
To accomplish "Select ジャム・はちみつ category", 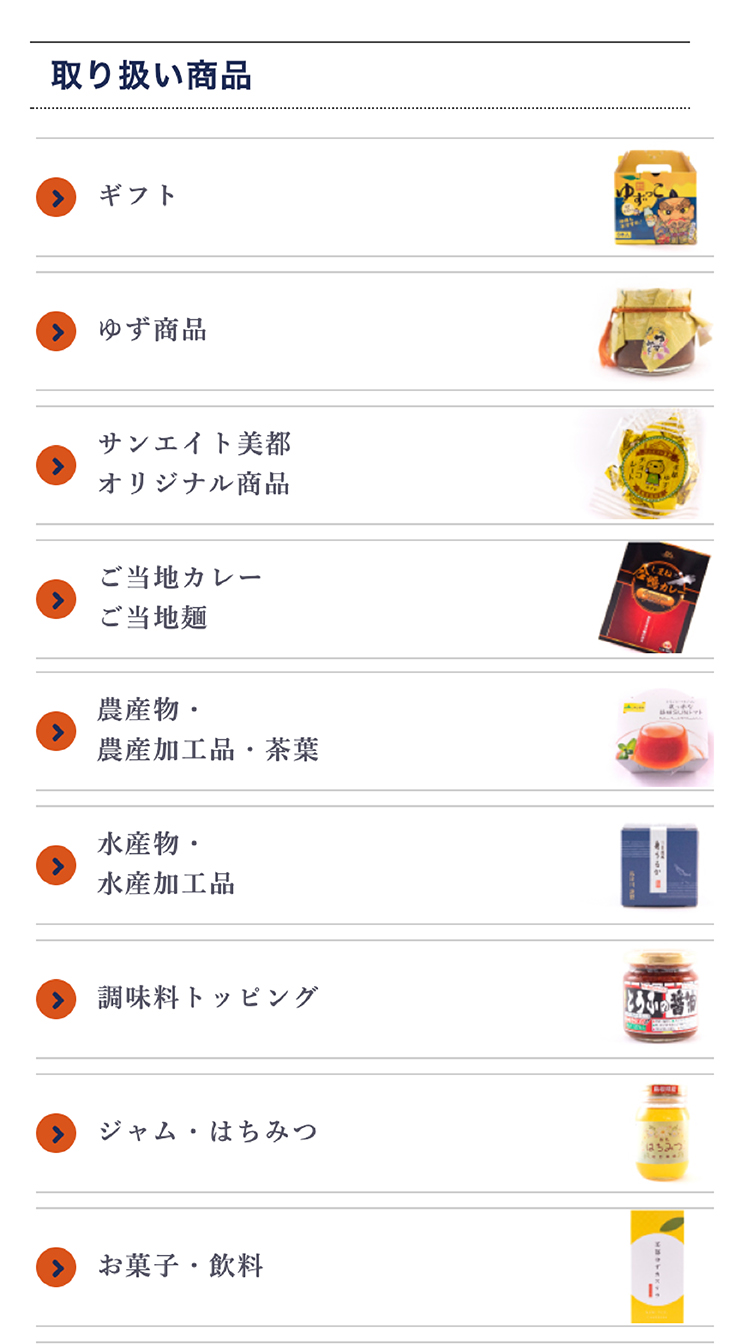I will click(208, 1132).
